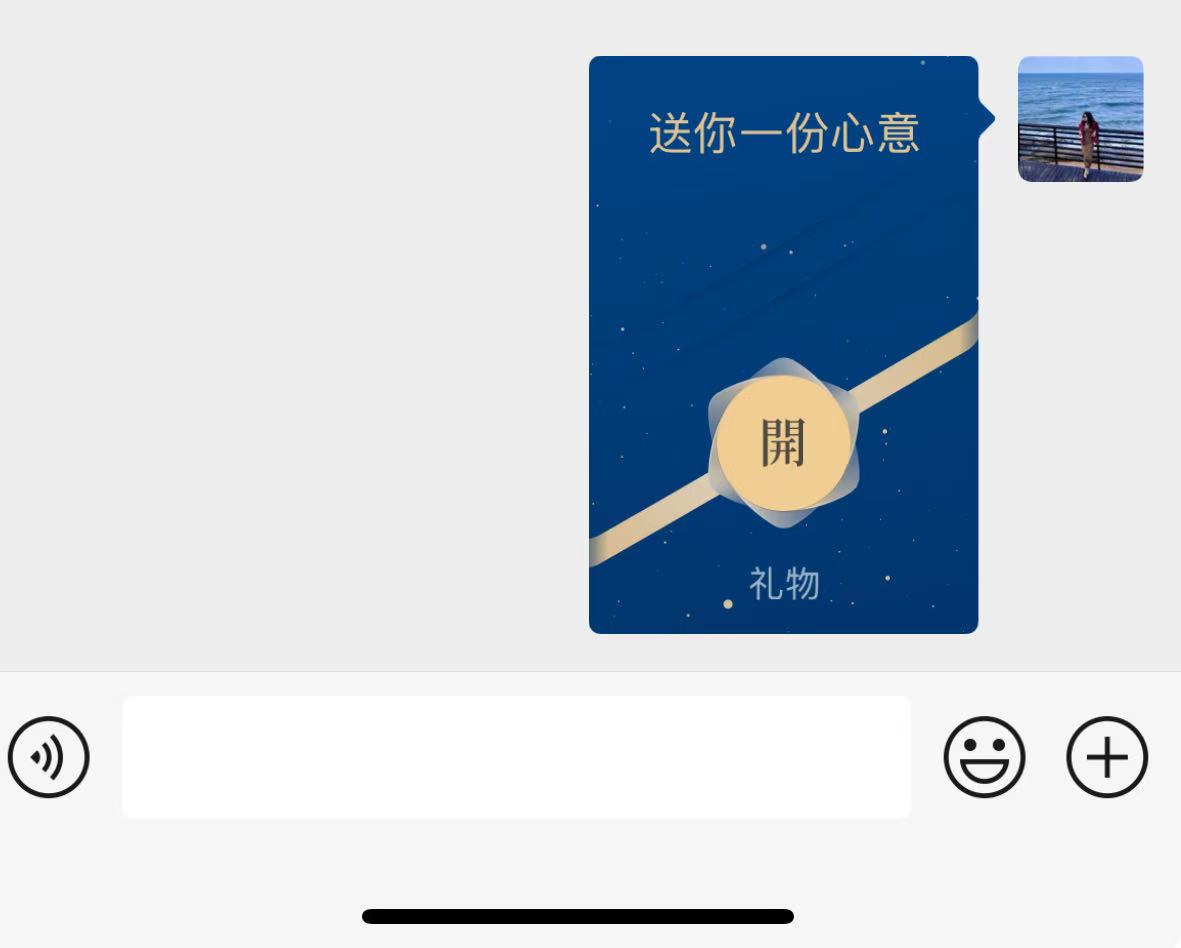The width and height of the screenshot is (1181, 948).
Task: Open the emoji sticker panel
Action: click(984, 757)
